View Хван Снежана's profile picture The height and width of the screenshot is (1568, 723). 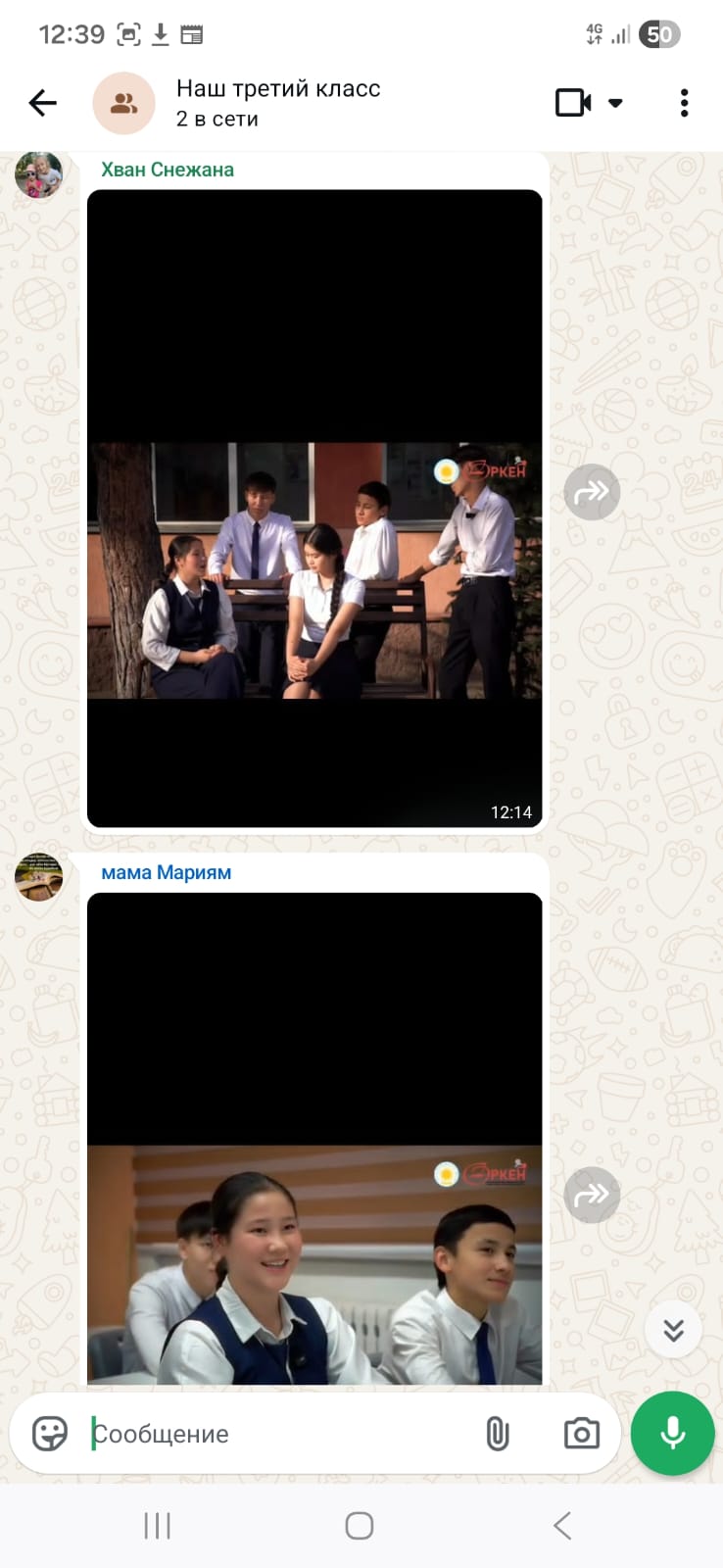coord(39,174)
